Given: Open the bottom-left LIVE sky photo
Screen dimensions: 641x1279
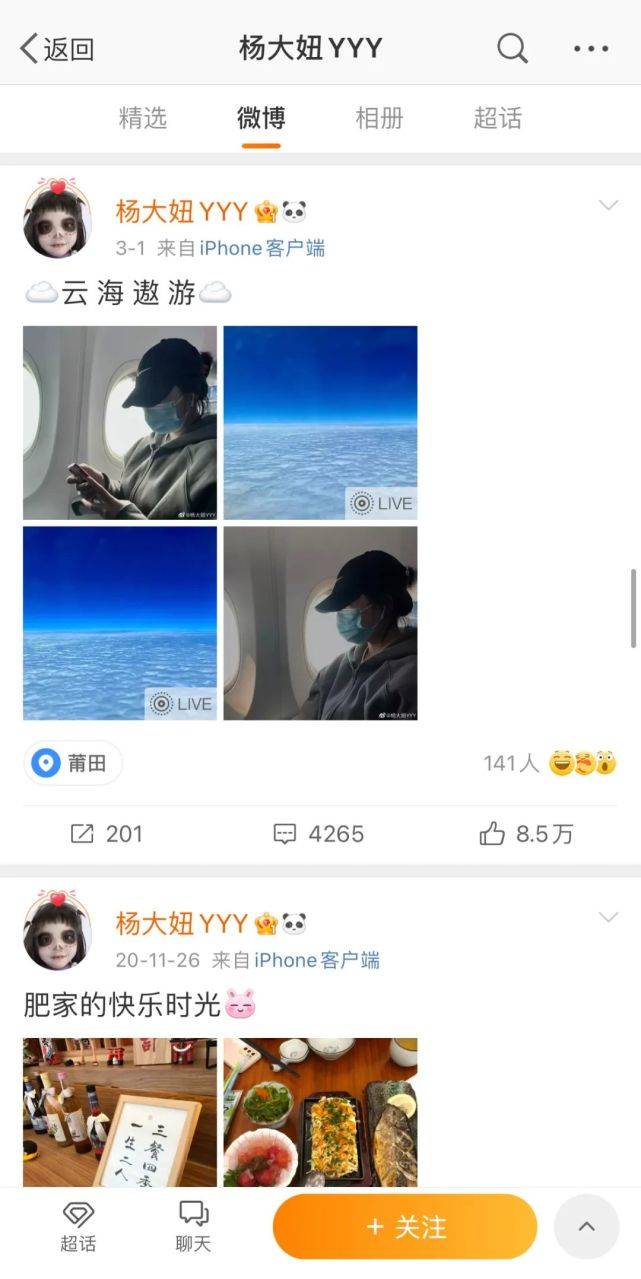Looking at the screenshot, I should [120, 623].
